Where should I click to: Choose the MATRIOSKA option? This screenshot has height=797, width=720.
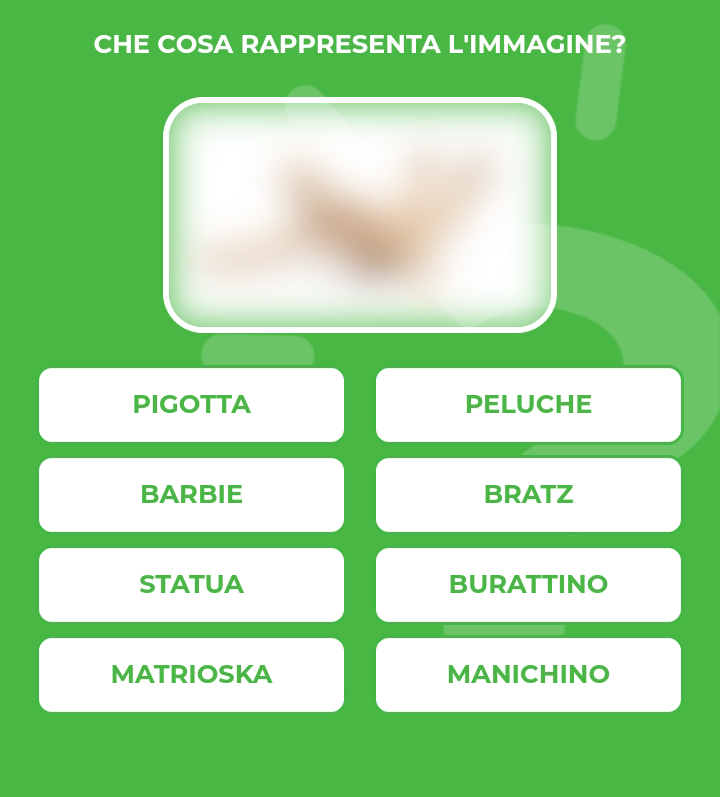click(191, 675)
